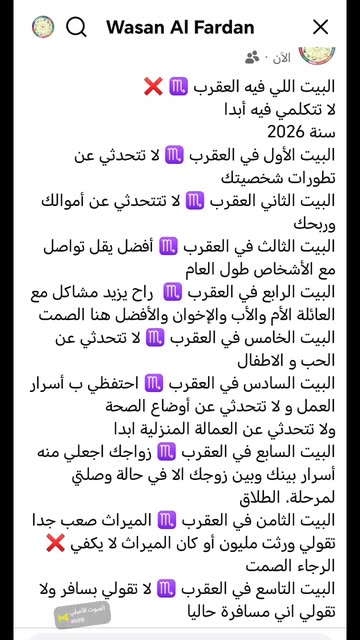Open search in Wasan Al Fardan
Screen dimensions: 360x640
click(x=76, y=27)
